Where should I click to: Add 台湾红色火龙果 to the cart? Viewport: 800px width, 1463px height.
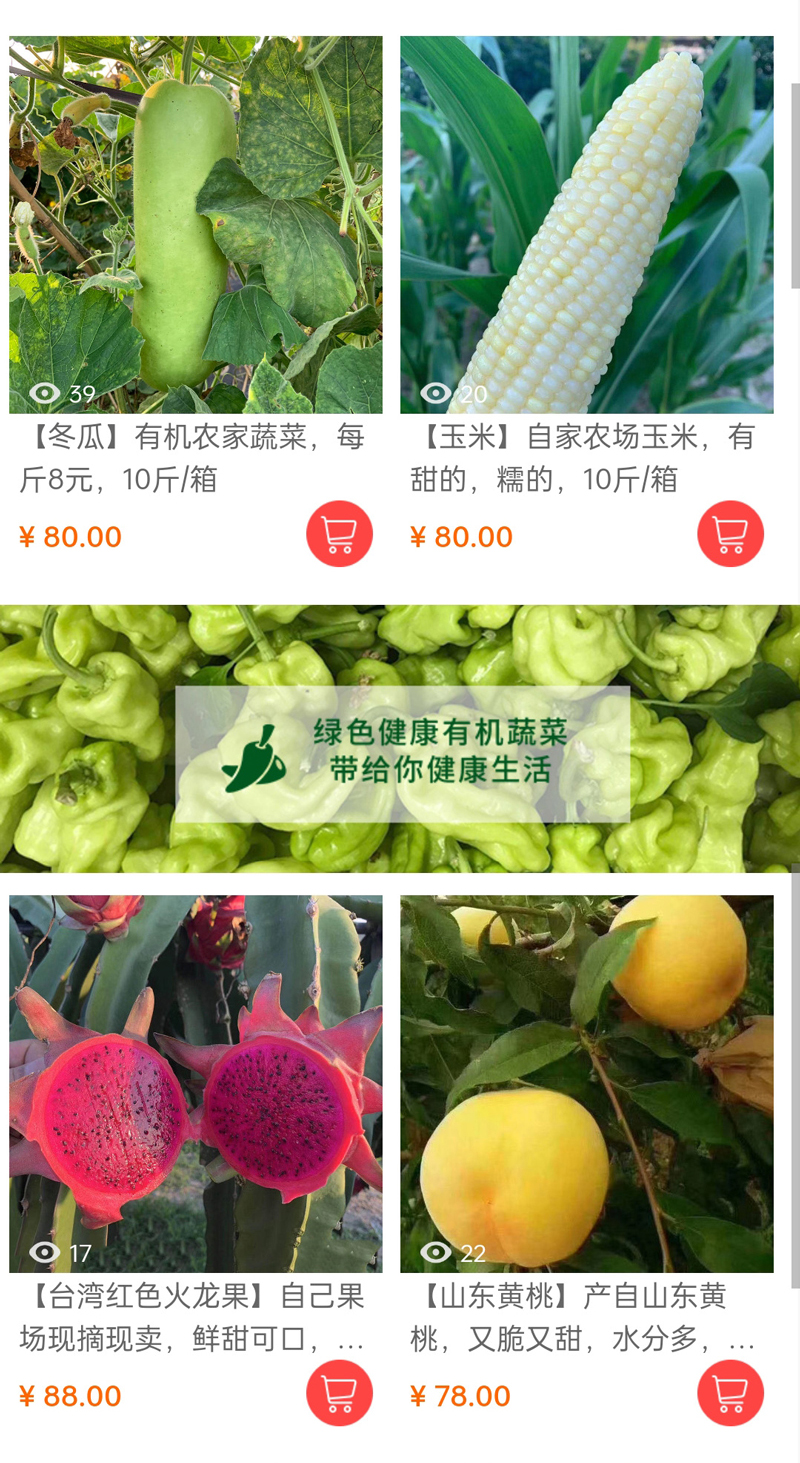click(x=339, y=1393)
